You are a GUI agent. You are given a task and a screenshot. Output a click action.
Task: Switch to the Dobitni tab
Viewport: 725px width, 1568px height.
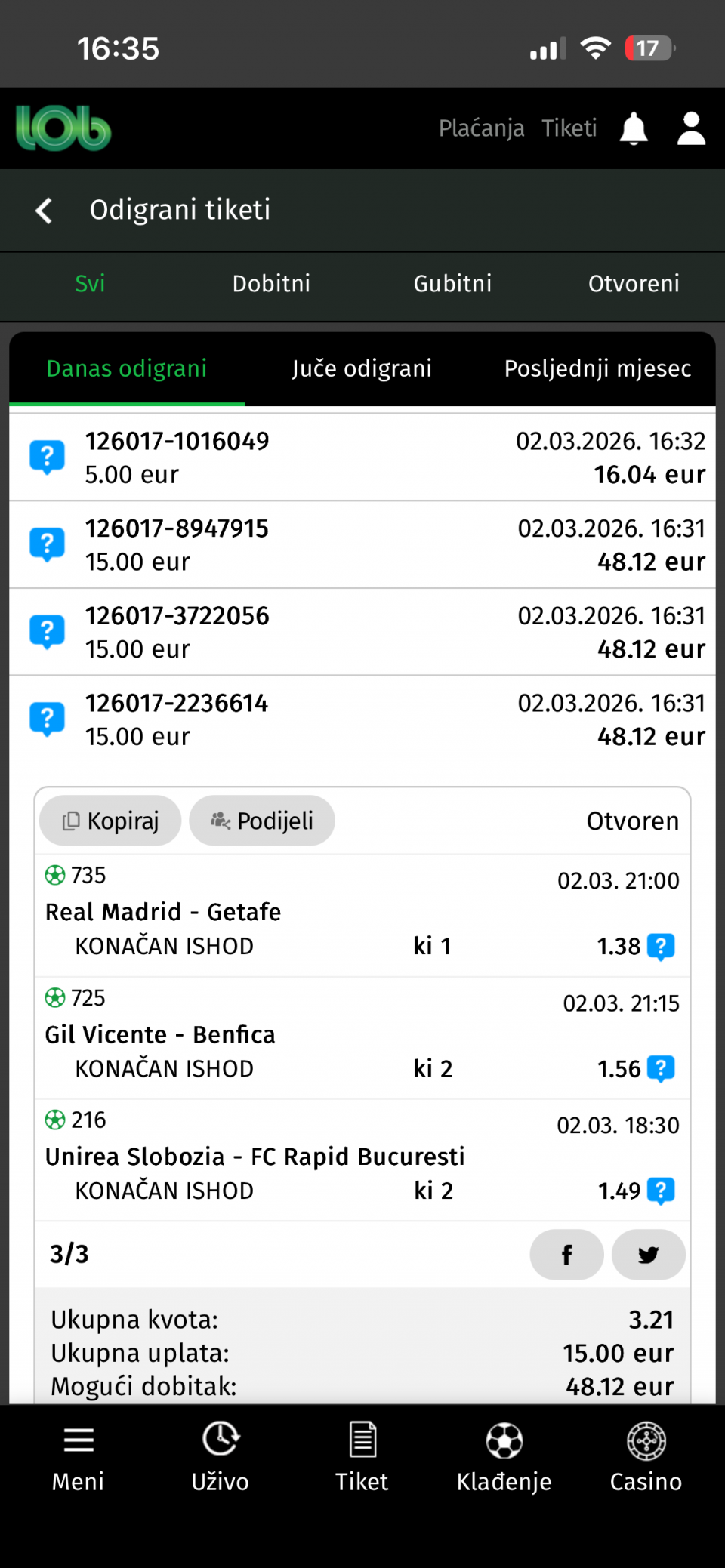click(x=271, y=284)
